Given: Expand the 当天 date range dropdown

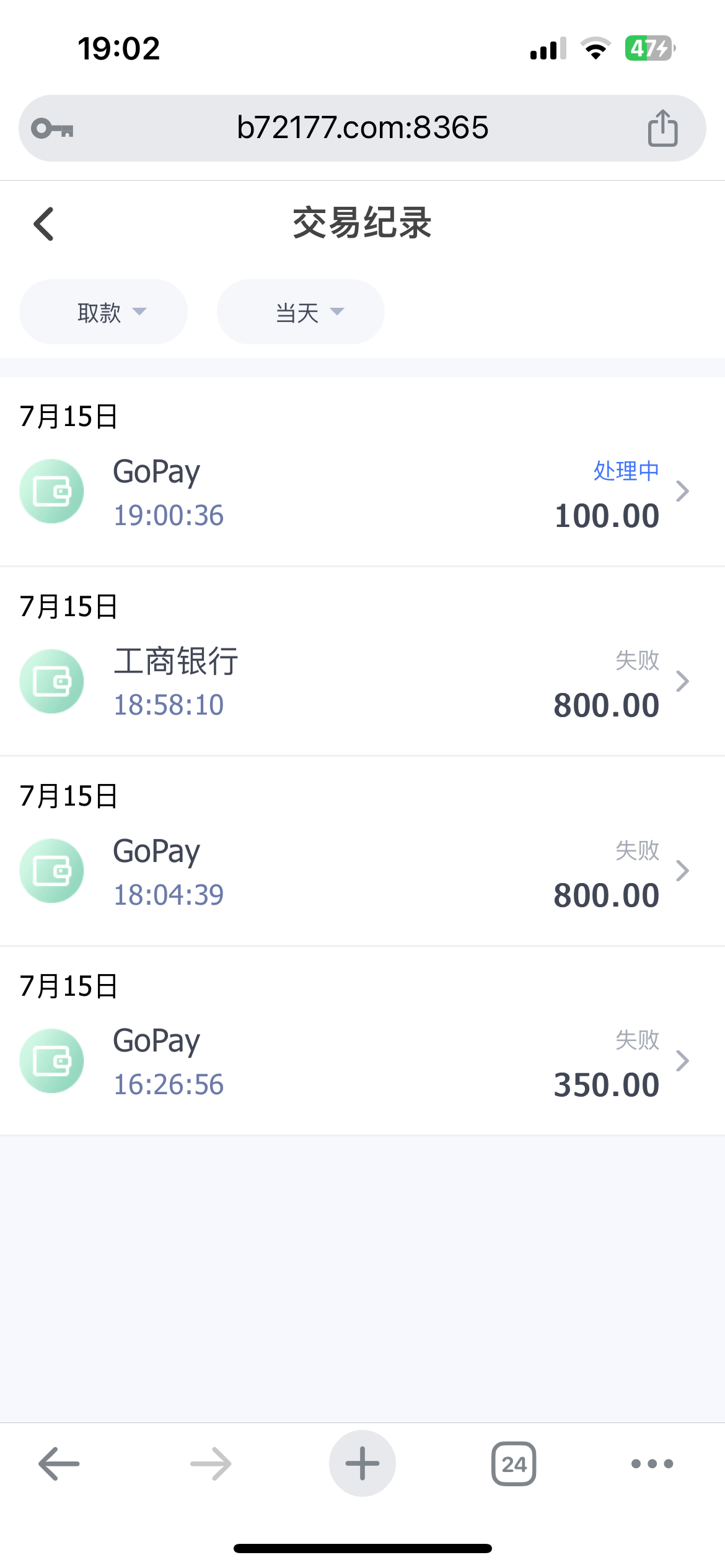Looking at the screenshot, I should (301, 312).
